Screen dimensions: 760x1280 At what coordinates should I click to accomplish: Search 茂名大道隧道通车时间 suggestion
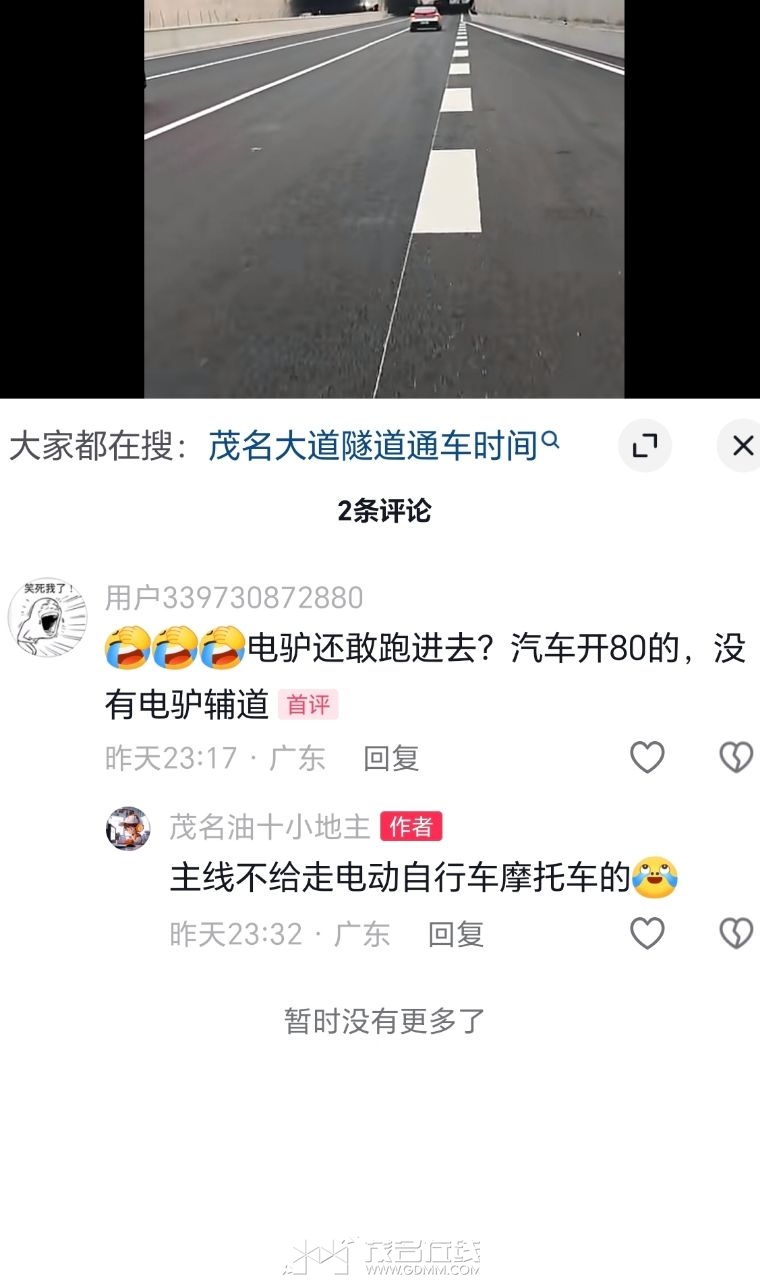(383, 446)
